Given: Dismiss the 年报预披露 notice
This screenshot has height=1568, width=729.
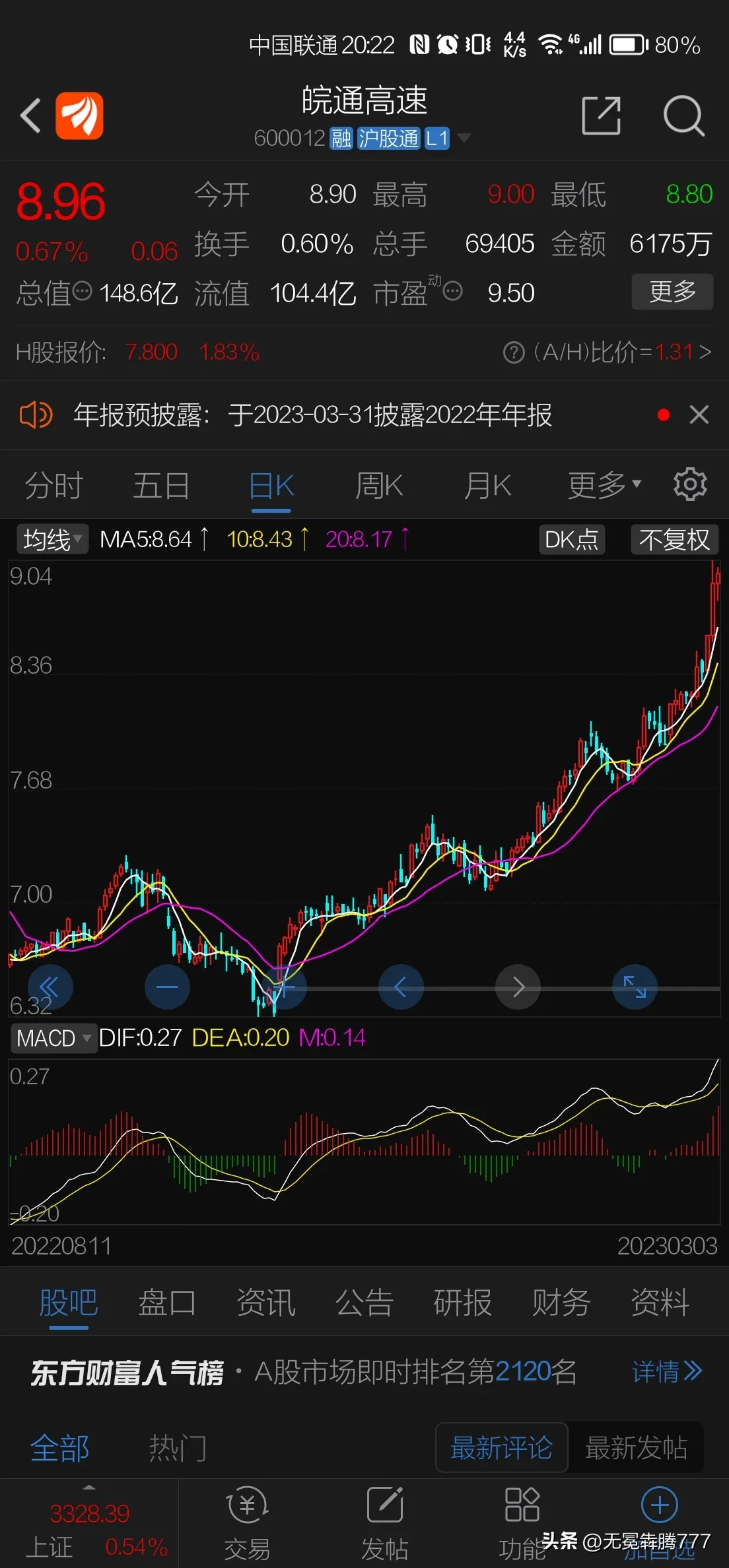Looking at the screenshot, I should (x=699, y=415).
